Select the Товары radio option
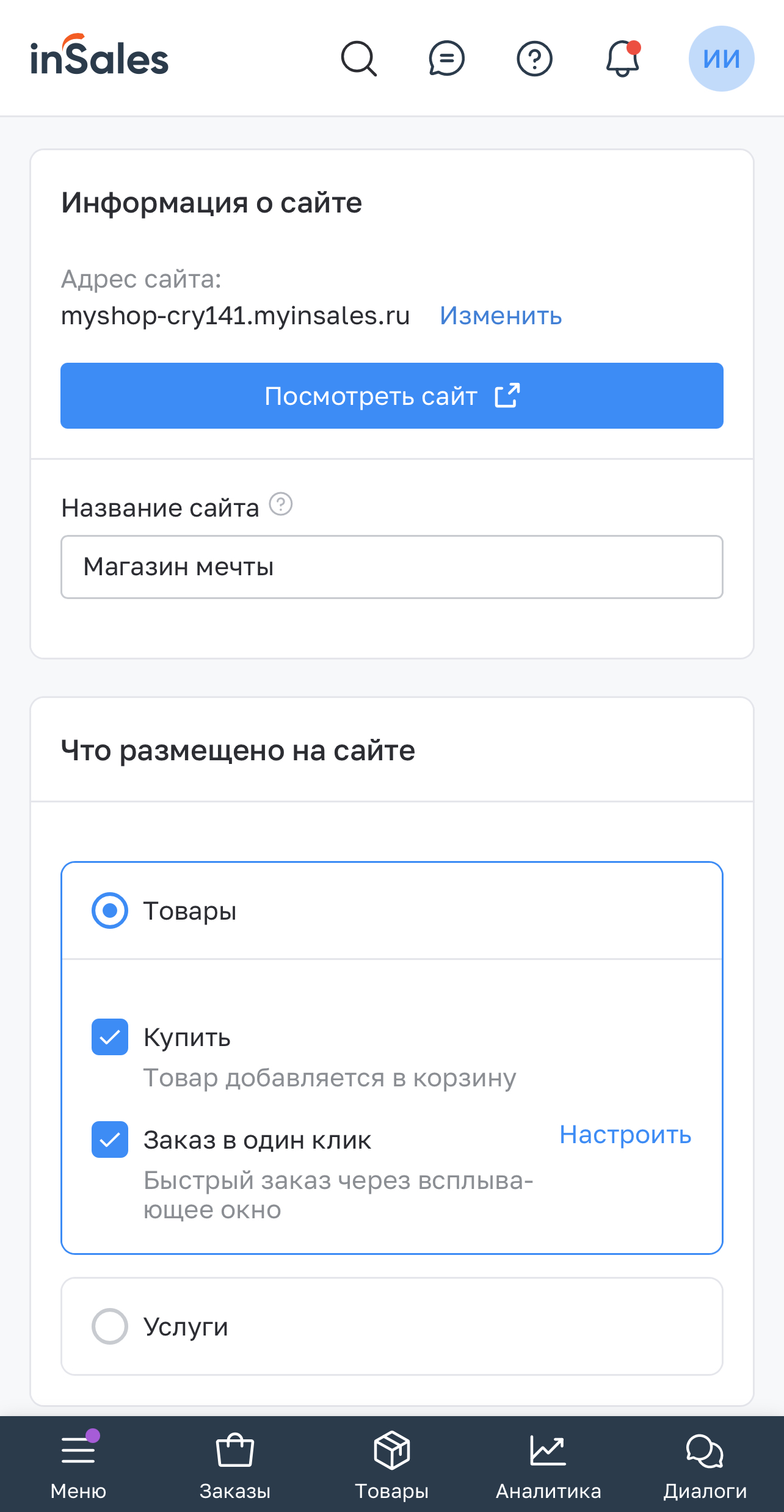Screen dimensions: 784x1512 [x=110, y=910]
